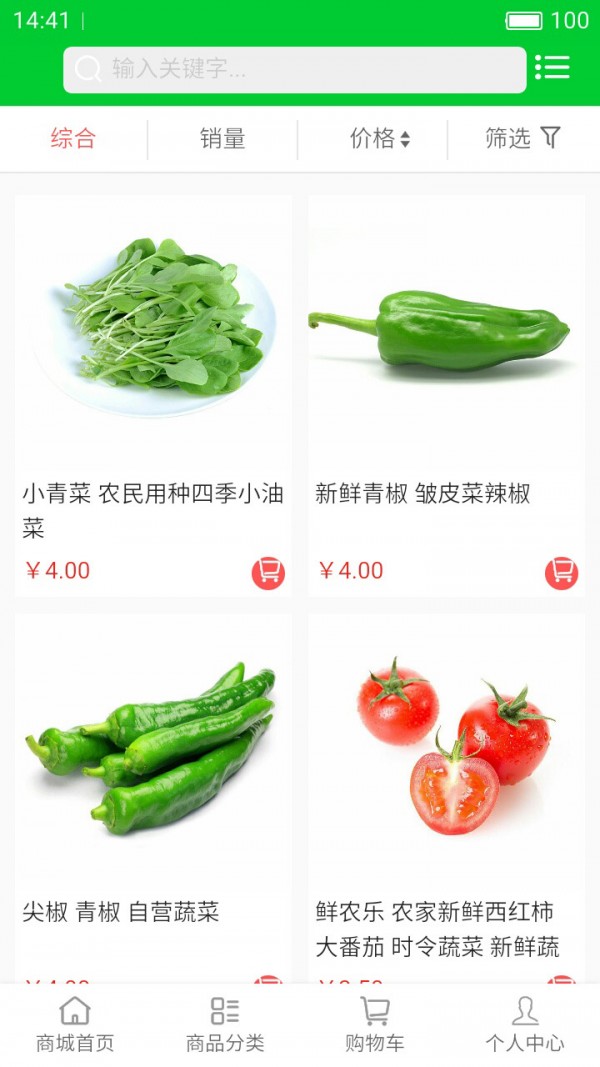Open the 小青菜 product card
The image size is (600, 1067).
(x=153, y=330)
